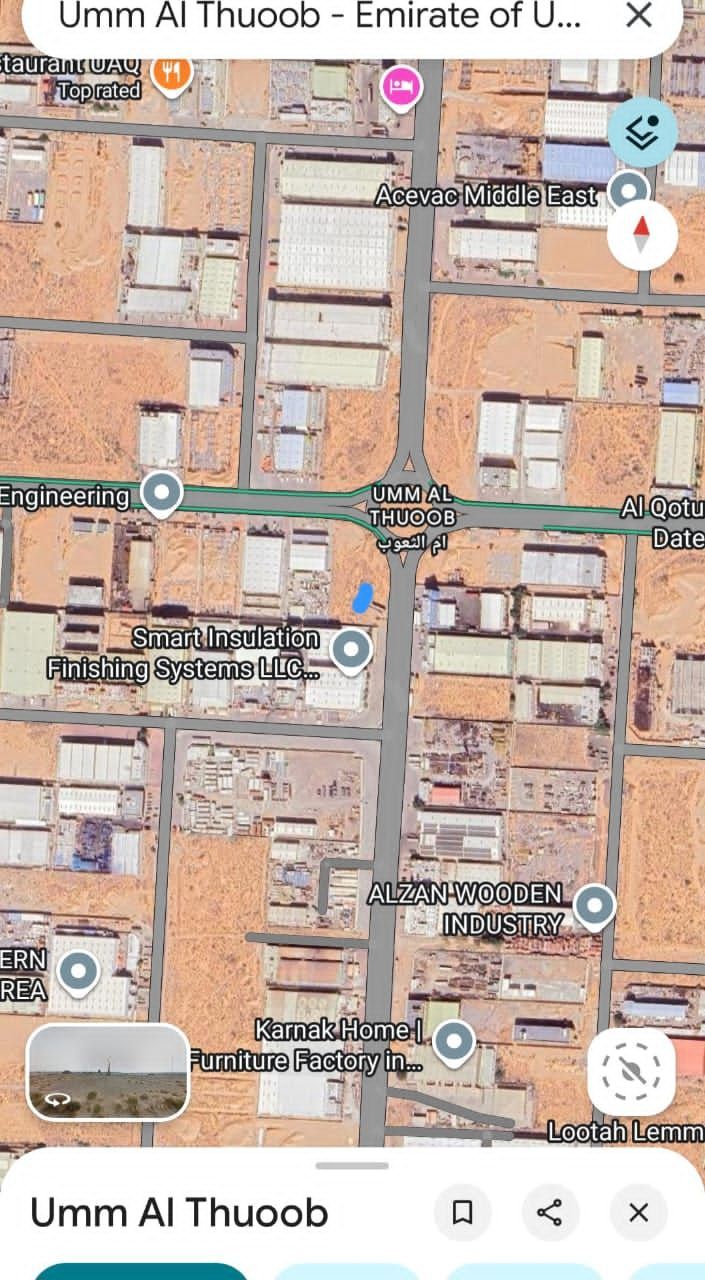
Task: Select the pink hotel marker
Action: point(401,86)
